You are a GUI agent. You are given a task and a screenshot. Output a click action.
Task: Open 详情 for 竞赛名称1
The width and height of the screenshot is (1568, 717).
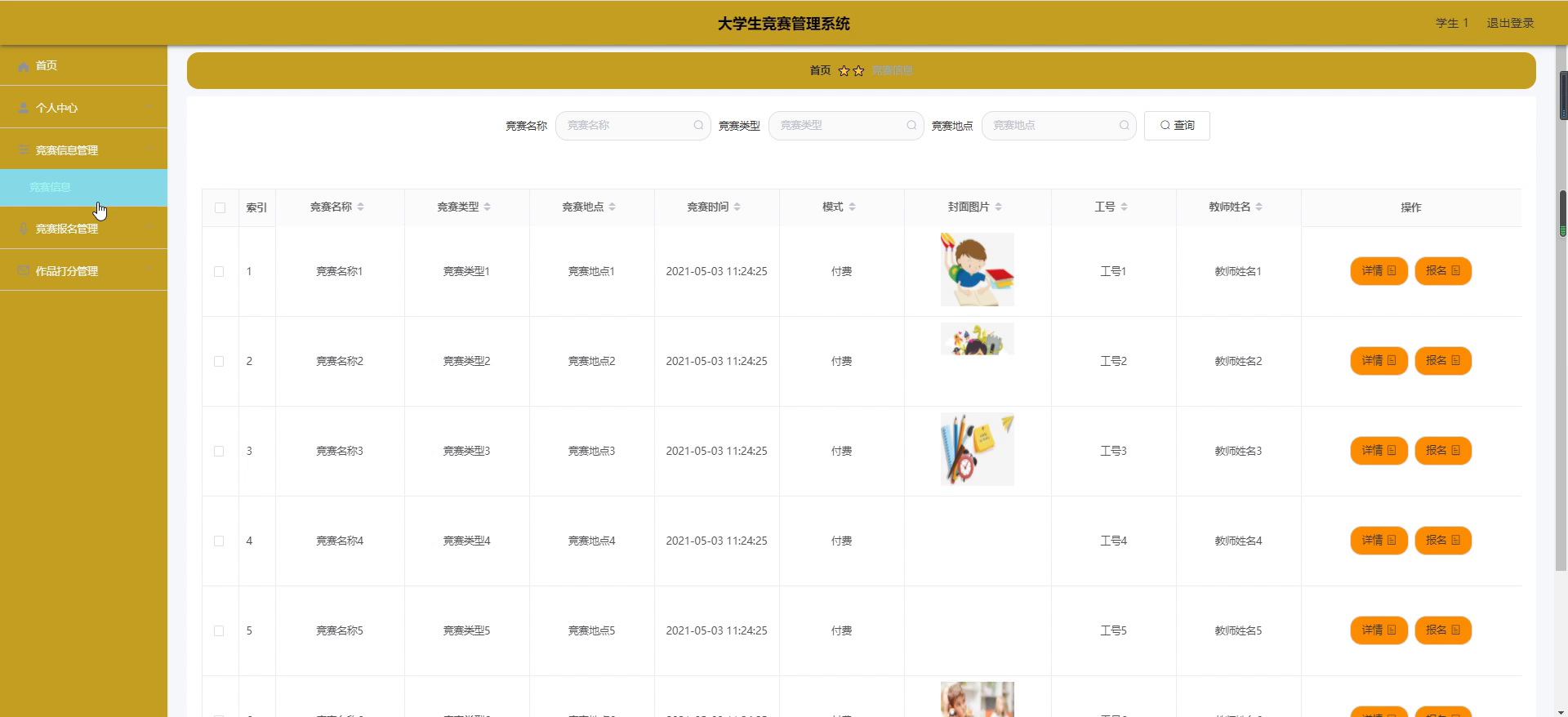click(x=1378, y=271)
